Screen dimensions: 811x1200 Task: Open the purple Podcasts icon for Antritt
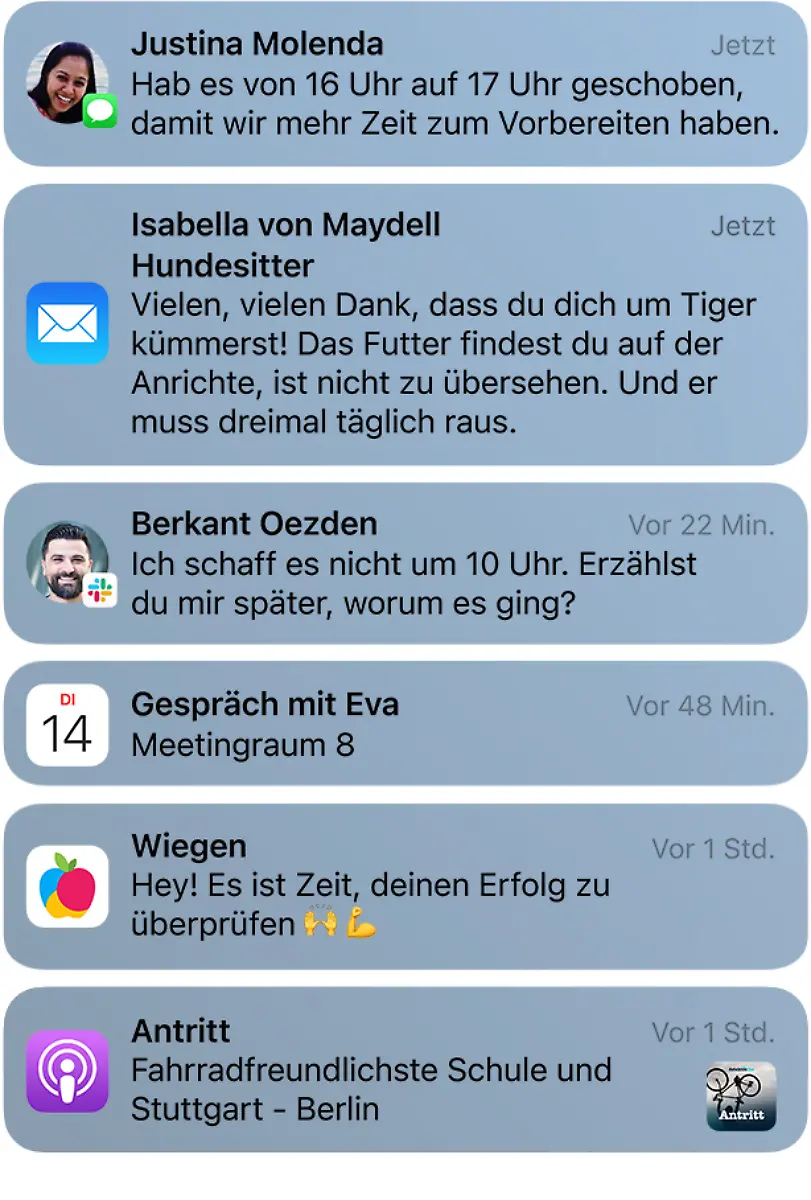point(64,1069)
